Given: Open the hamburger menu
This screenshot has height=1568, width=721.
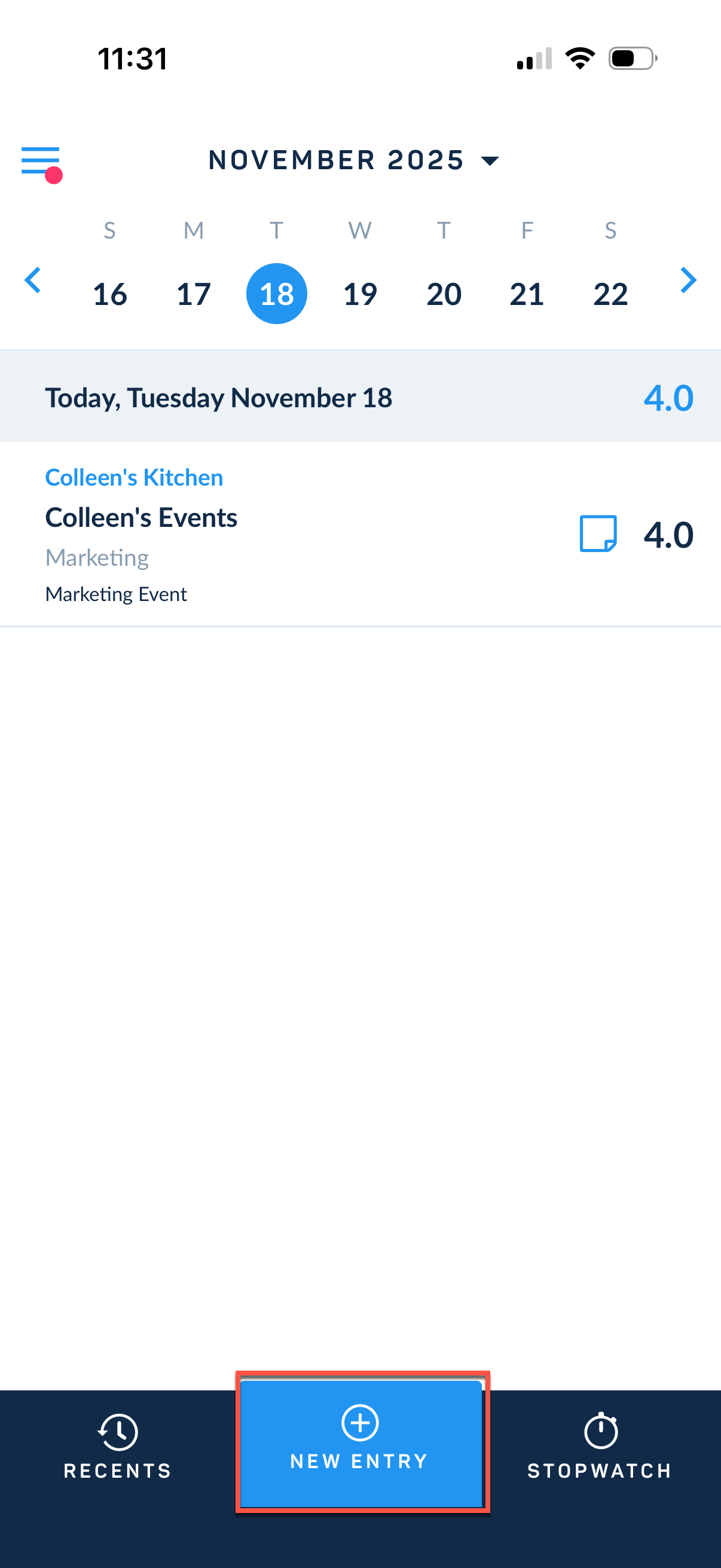Looking at the screenshot, I should [40, 162].
